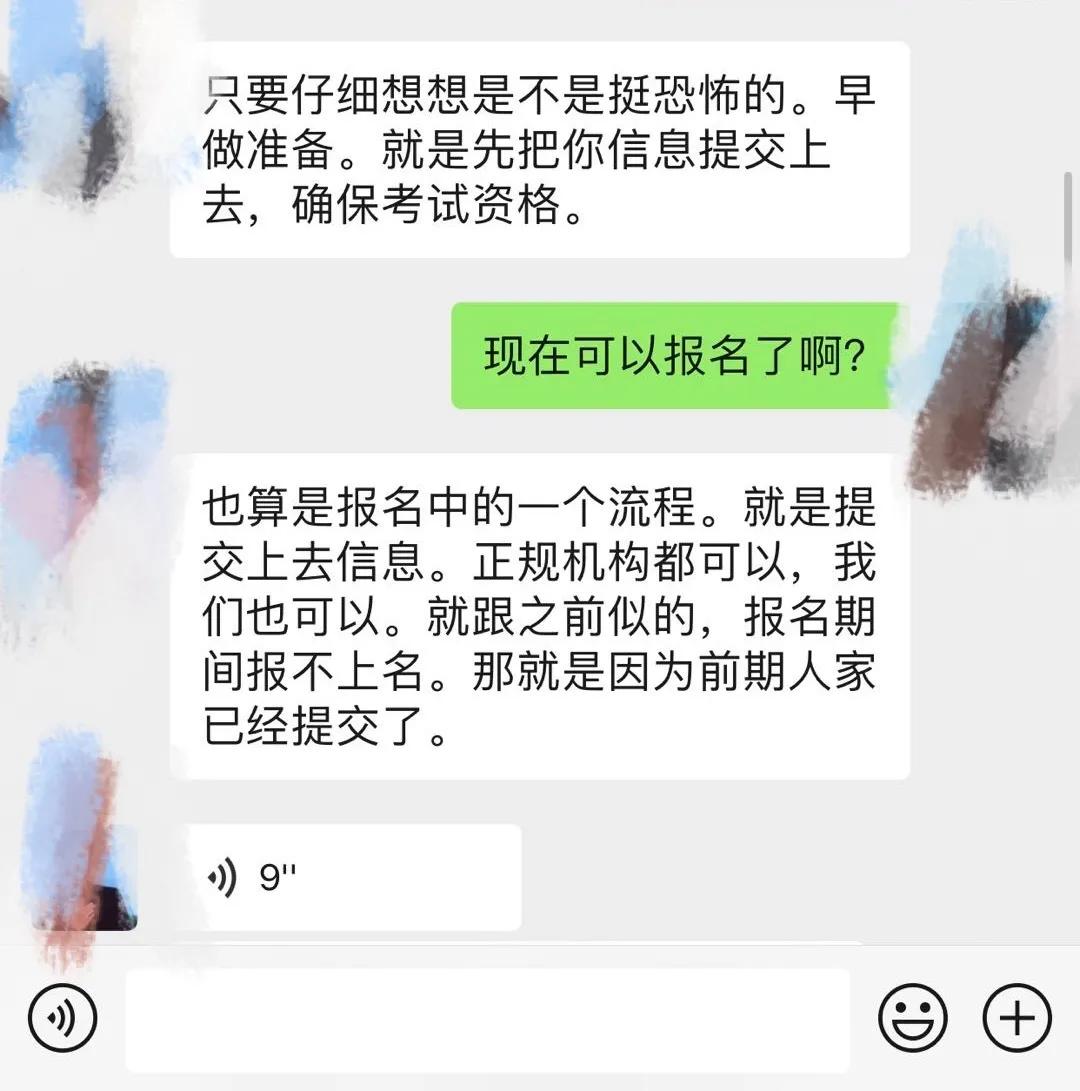Play the 9-second voice message

click(x=345, y=878)
